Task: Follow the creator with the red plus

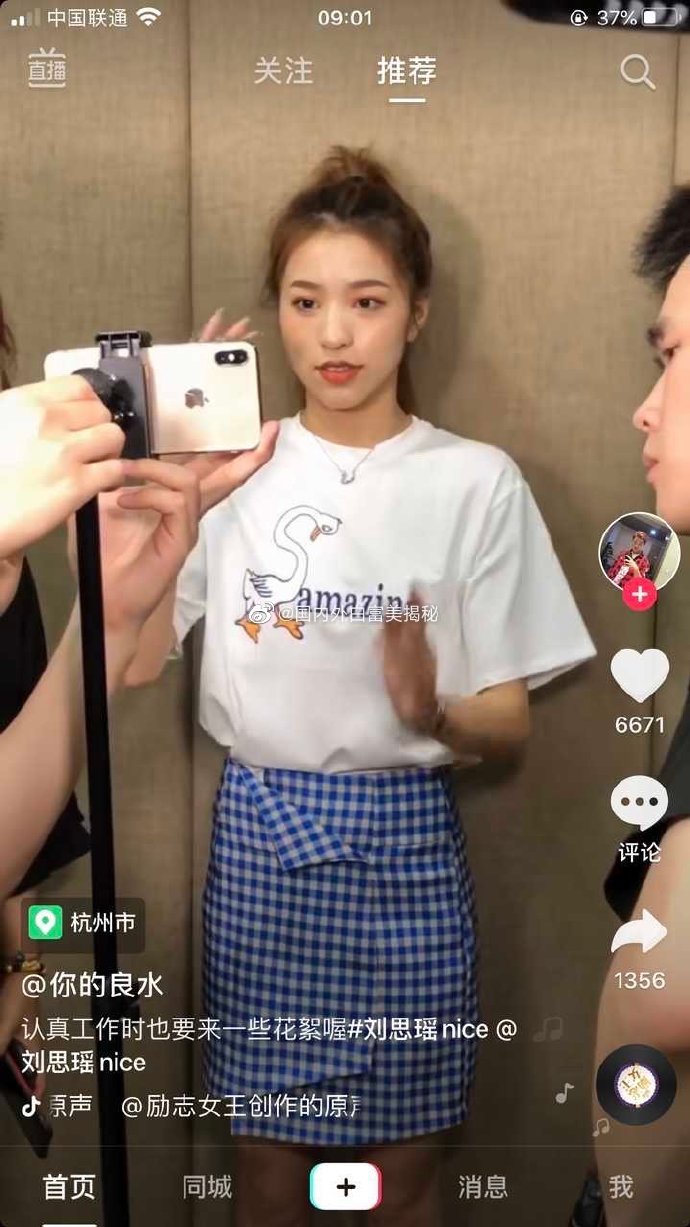Action: pos(639,595)
